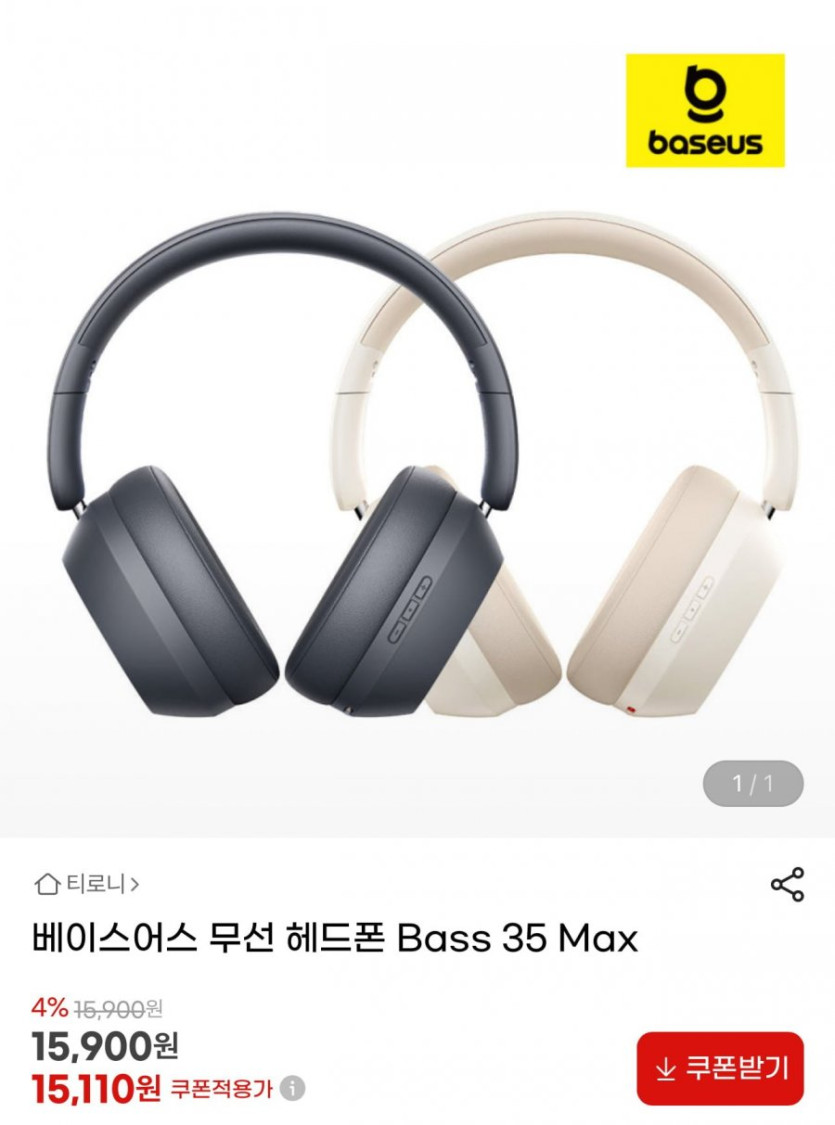Open the 쿠폰적용가 info icon
The width and height of the screenshot is (835, 1125).
[x=292, y=1088]
